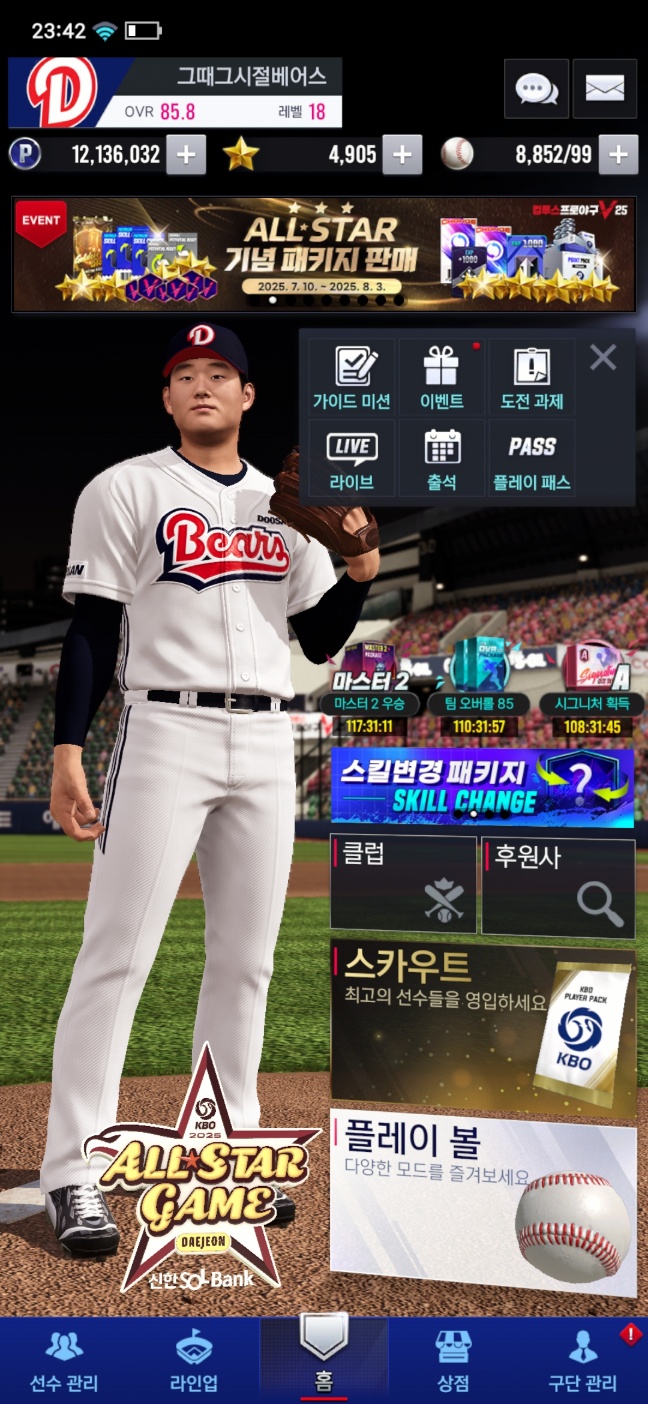Open the mailbox envelope icon

604,89
